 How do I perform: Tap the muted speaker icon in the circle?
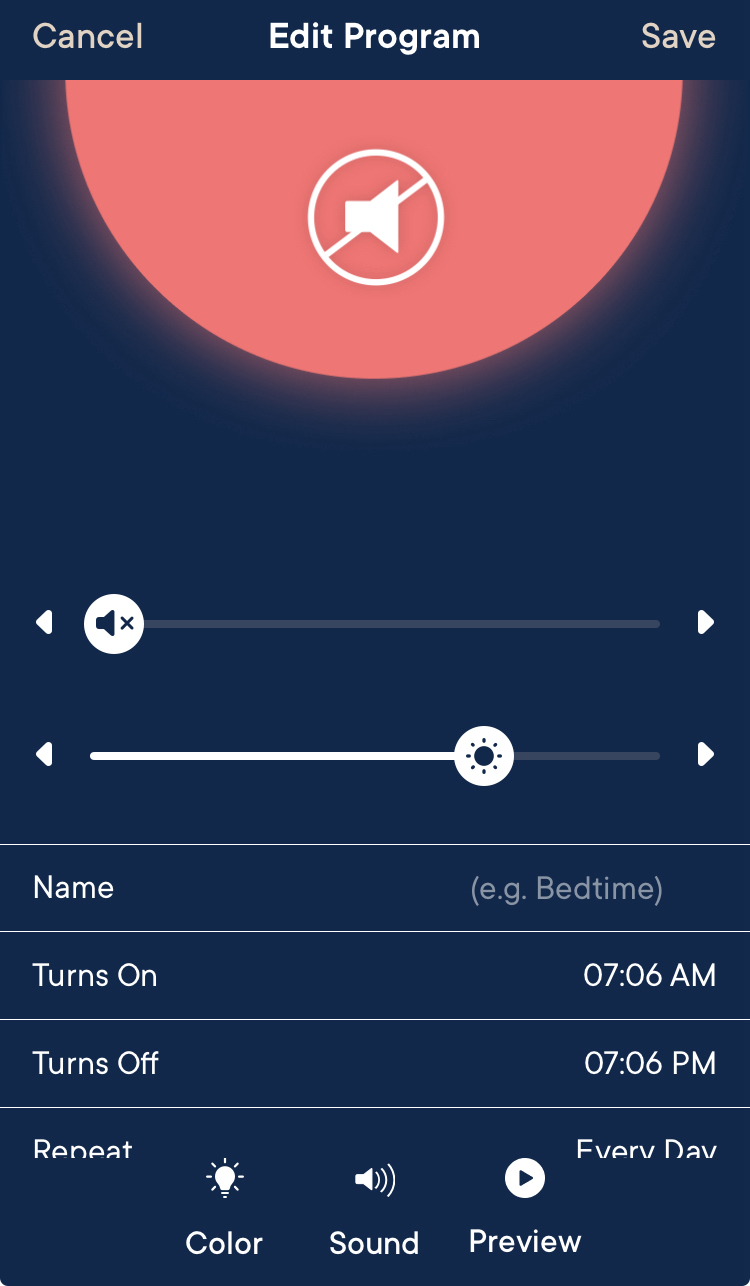tap(375, 216)
